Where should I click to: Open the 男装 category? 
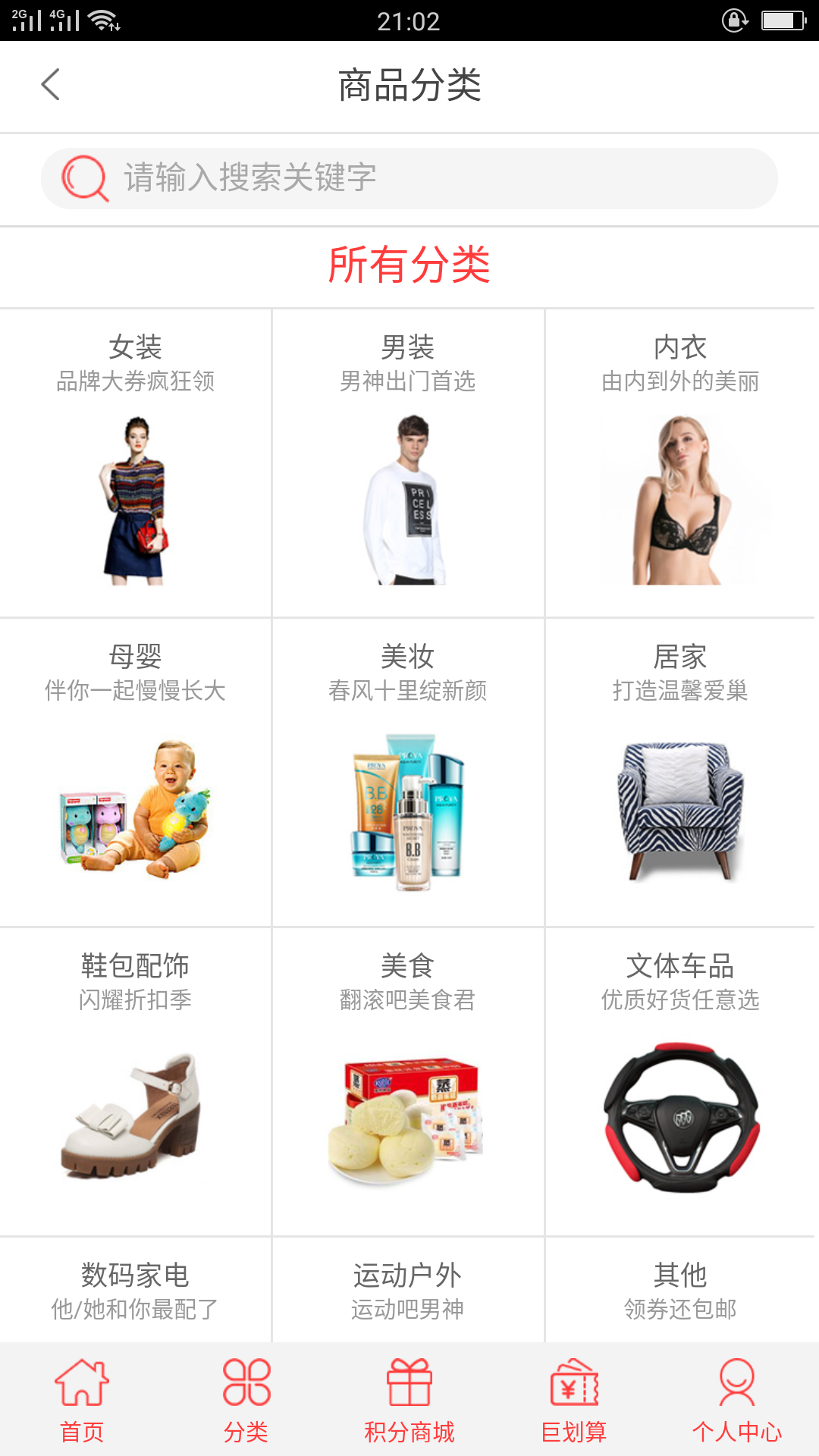tap(408, 463)
